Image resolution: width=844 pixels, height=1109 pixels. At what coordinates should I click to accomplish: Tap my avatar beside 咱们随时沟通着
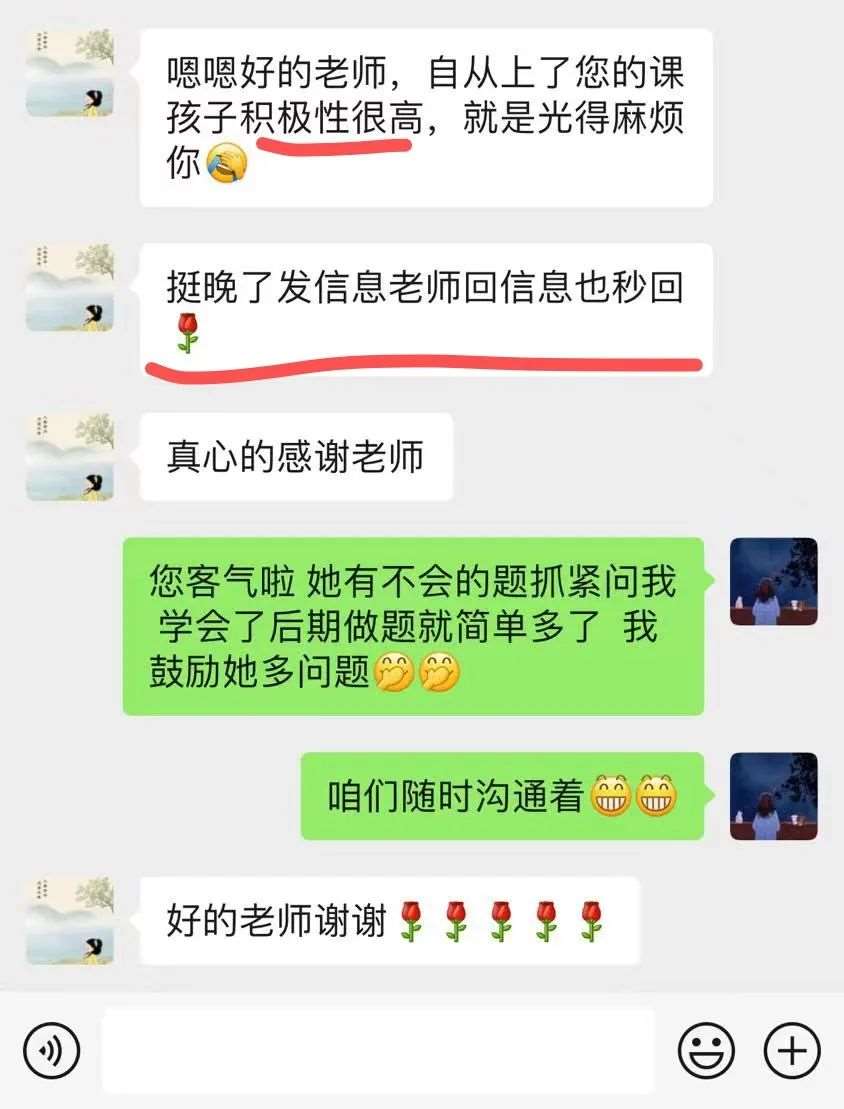click(773, 796)
